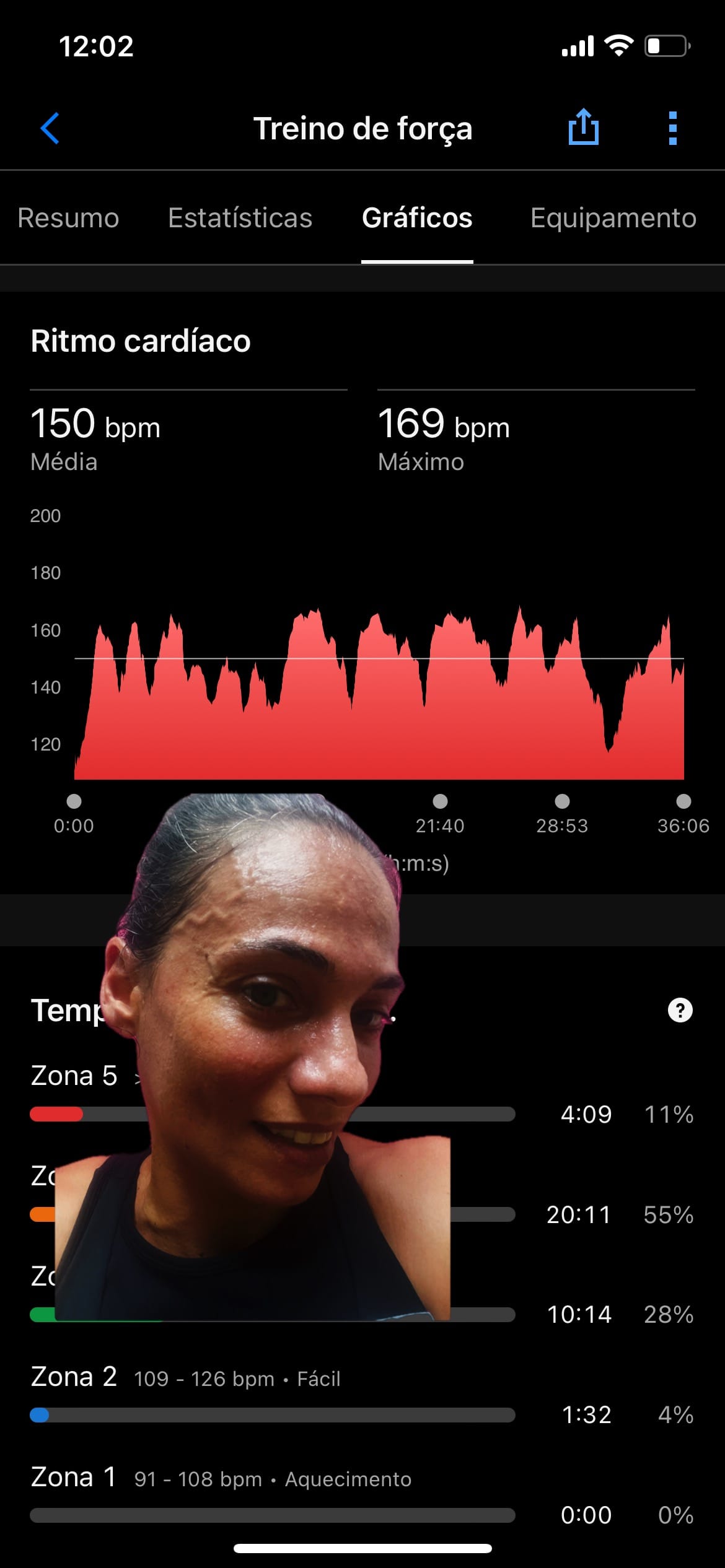The image size is (725, 1568).
Task: Open the three-dot overflow menu
Action: (x=673, y=128)
